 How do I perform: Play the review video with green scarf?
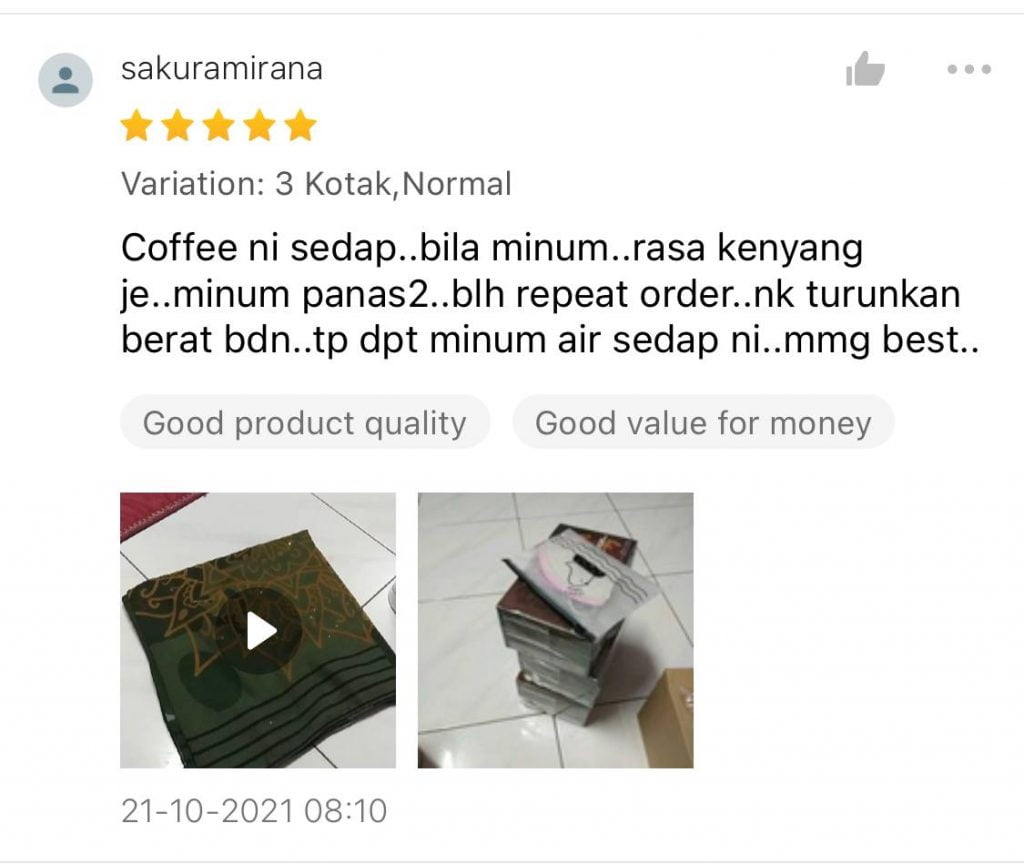coord(258,630)
